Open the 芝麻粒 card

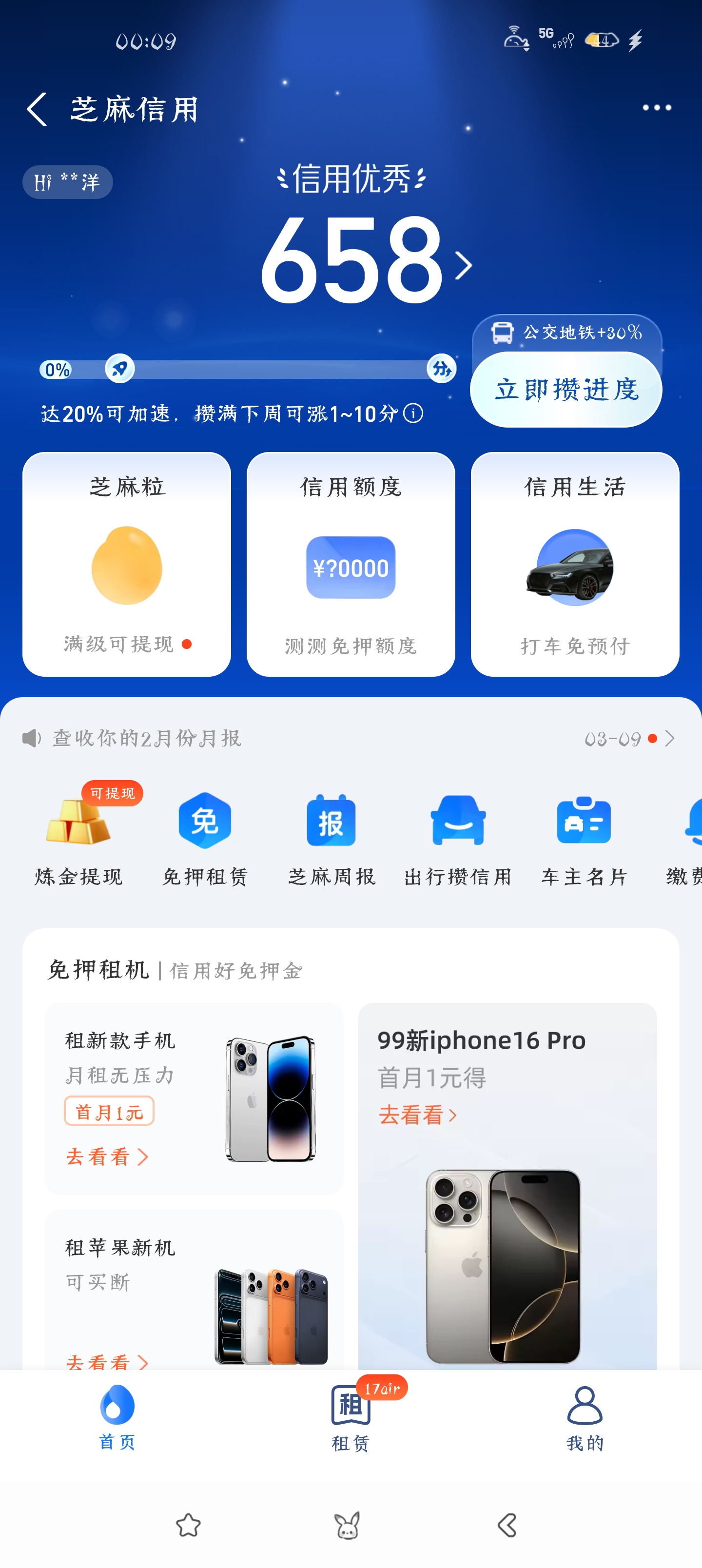point(127,564)
